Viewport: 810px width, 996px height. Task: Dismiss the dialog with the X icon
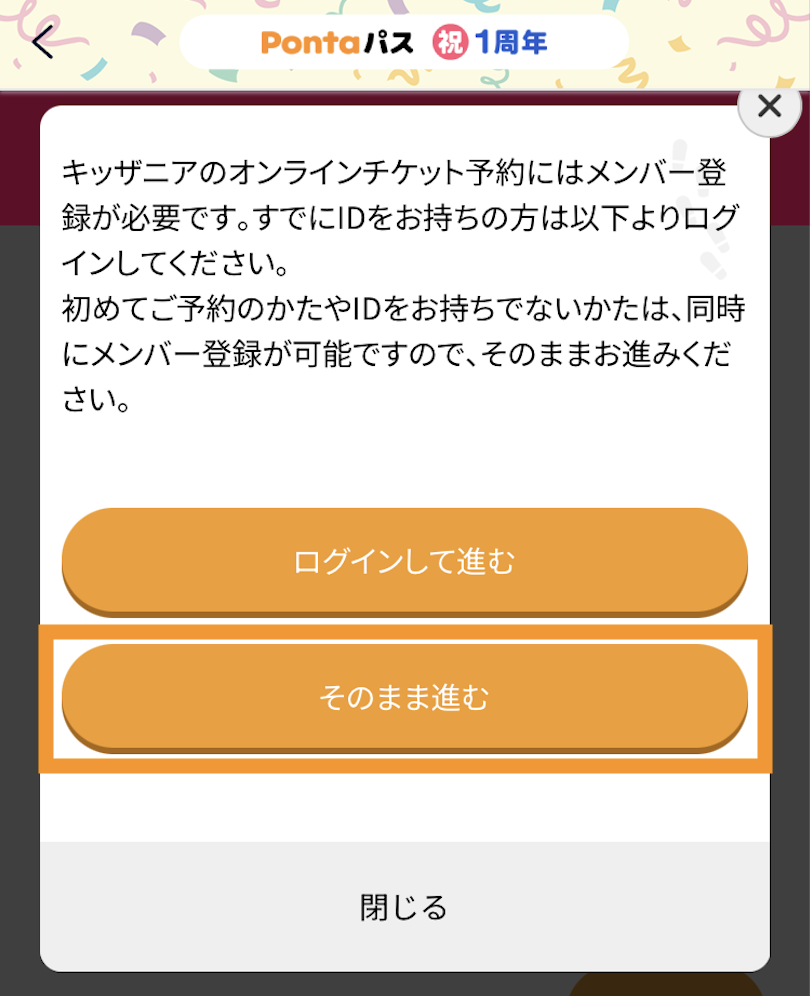click(769, 107)
